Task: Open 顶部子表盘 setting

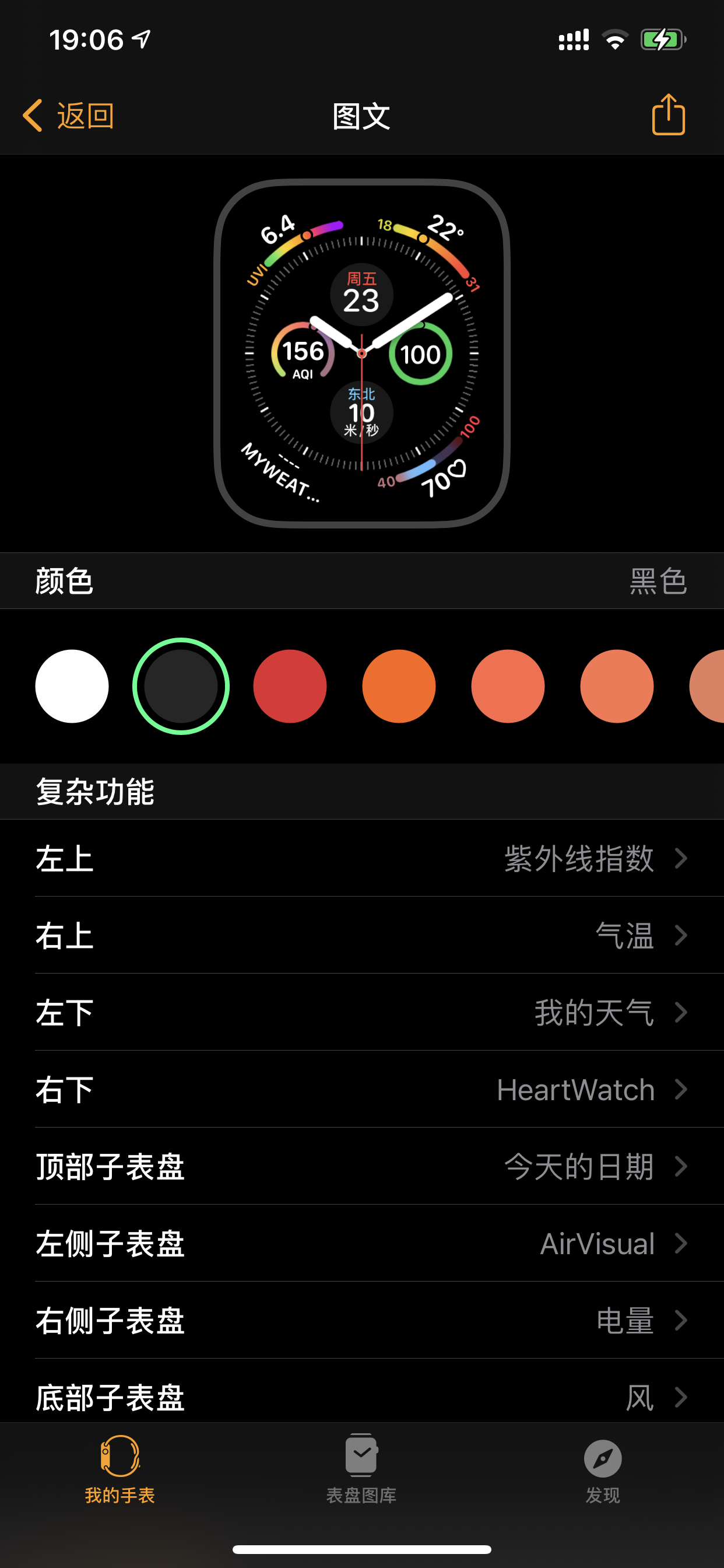Action: (361, 1166)
